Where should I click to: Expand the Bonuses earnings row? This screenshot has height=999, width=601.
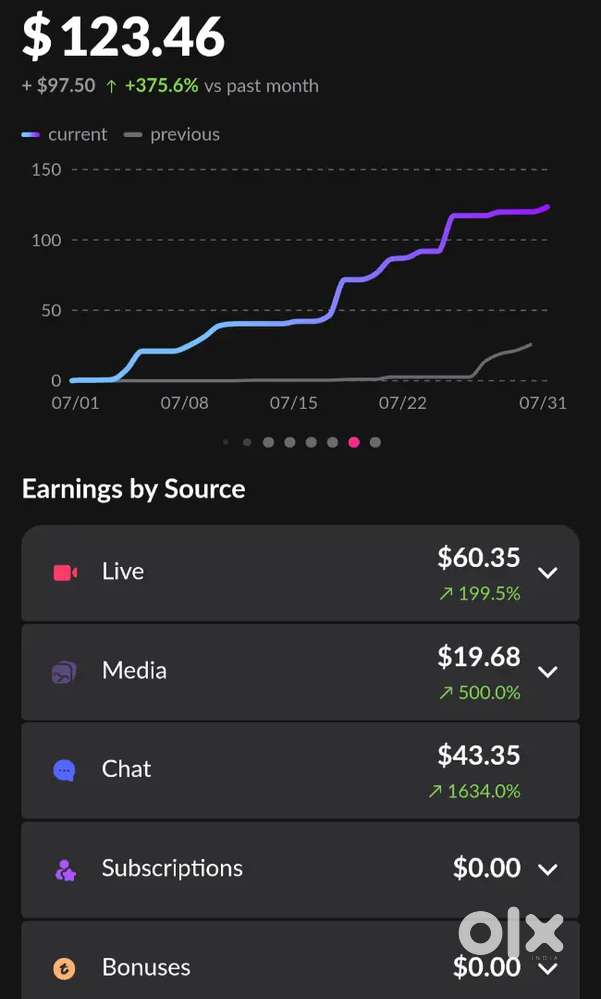[x=547, y=968]
